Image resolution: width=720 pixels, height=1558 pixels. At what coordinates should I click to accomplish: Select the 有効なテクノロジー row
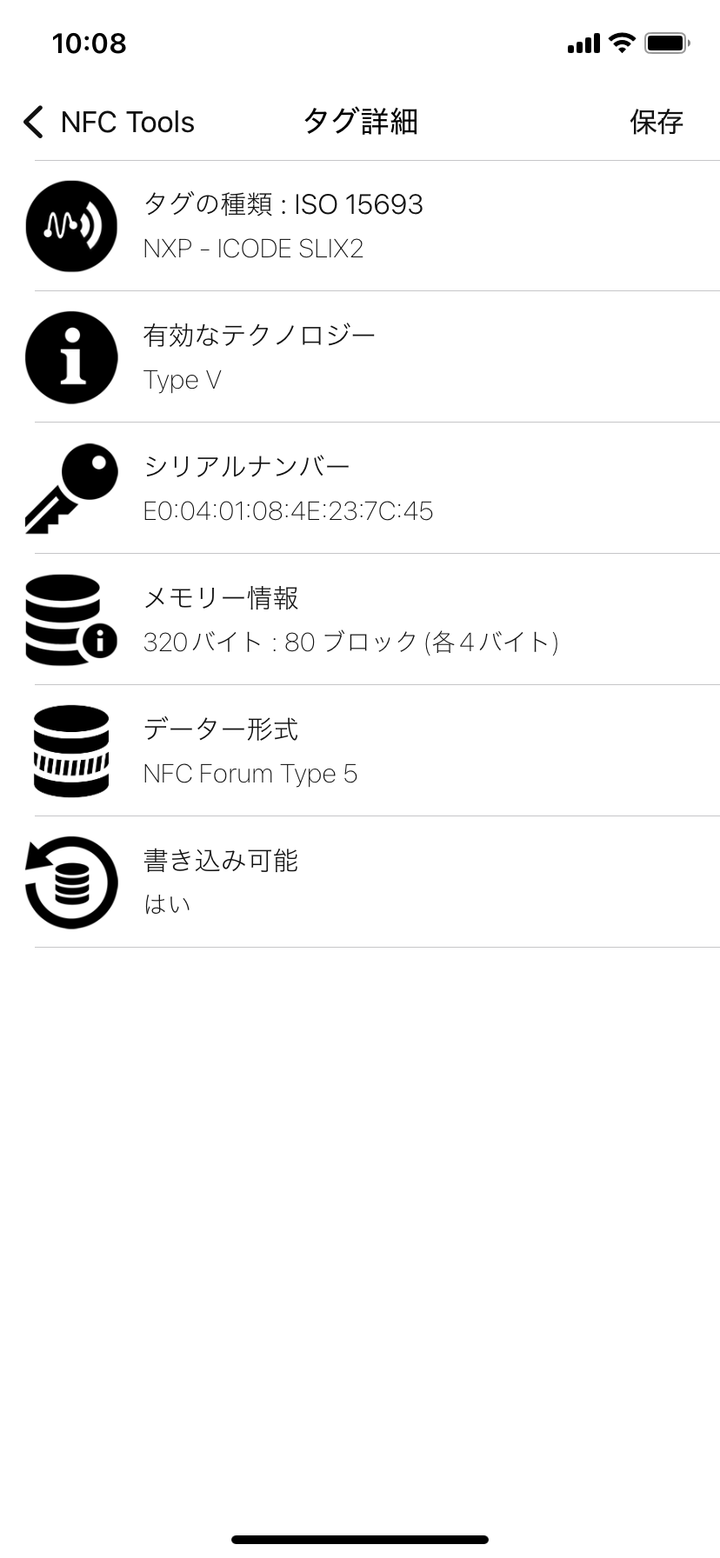point(360,357)
